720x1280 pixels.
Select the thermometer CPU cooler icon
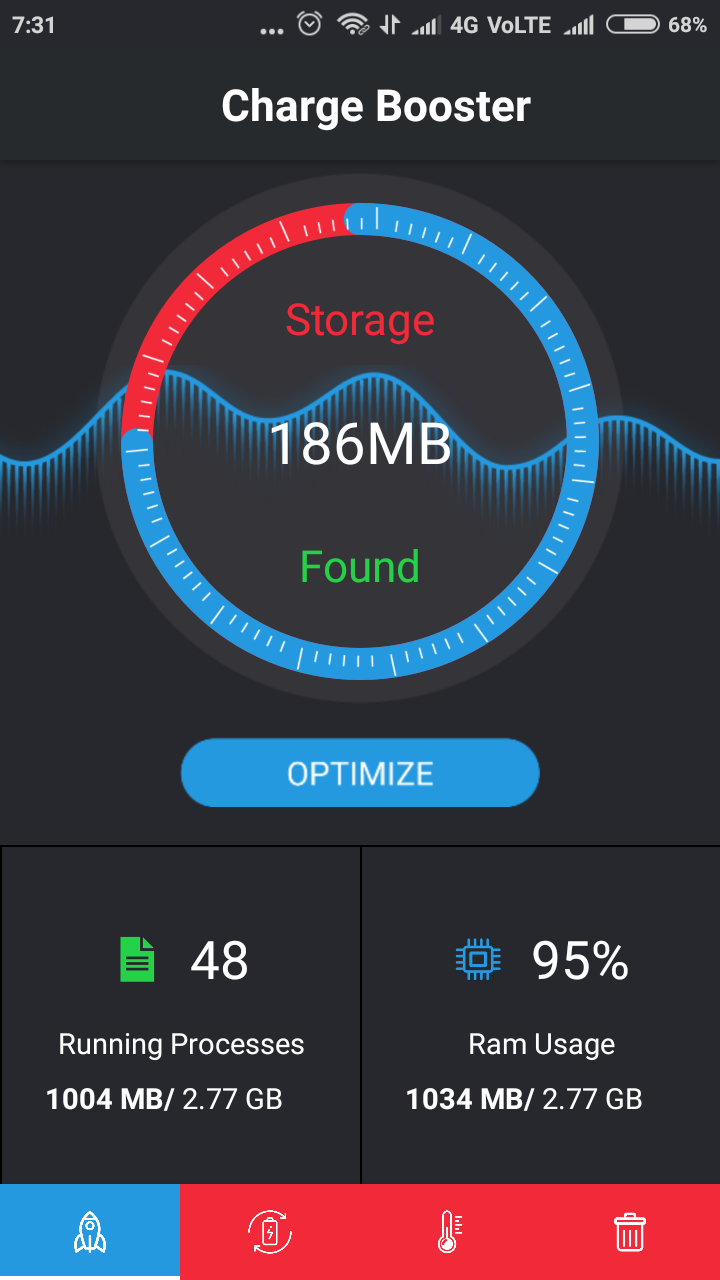(x=450, y=1231)
